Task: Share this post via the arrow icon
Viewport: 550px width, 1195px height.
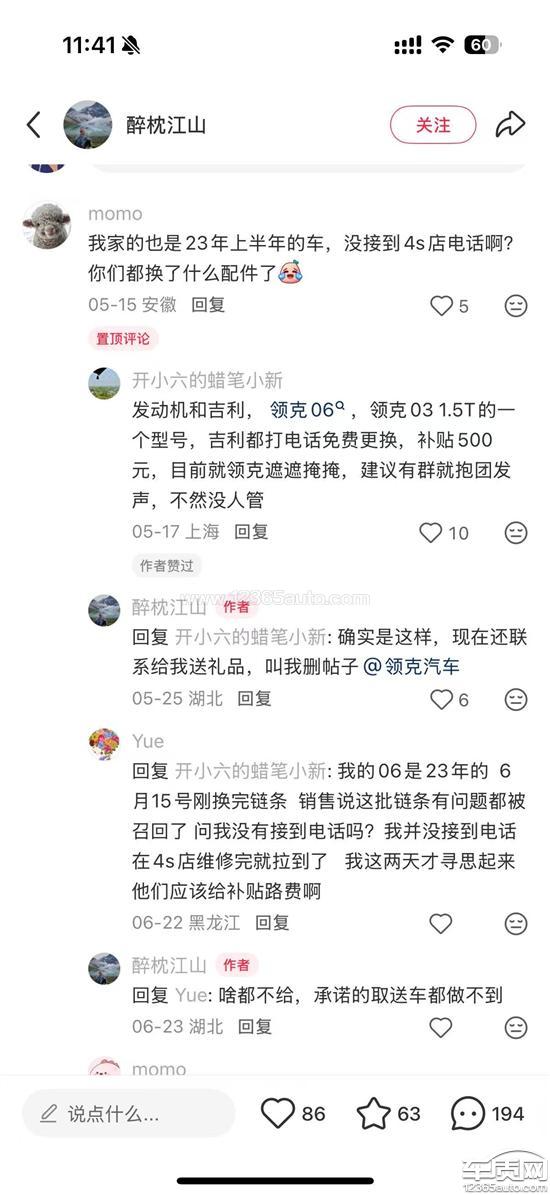Action: [x=510, y=124]
